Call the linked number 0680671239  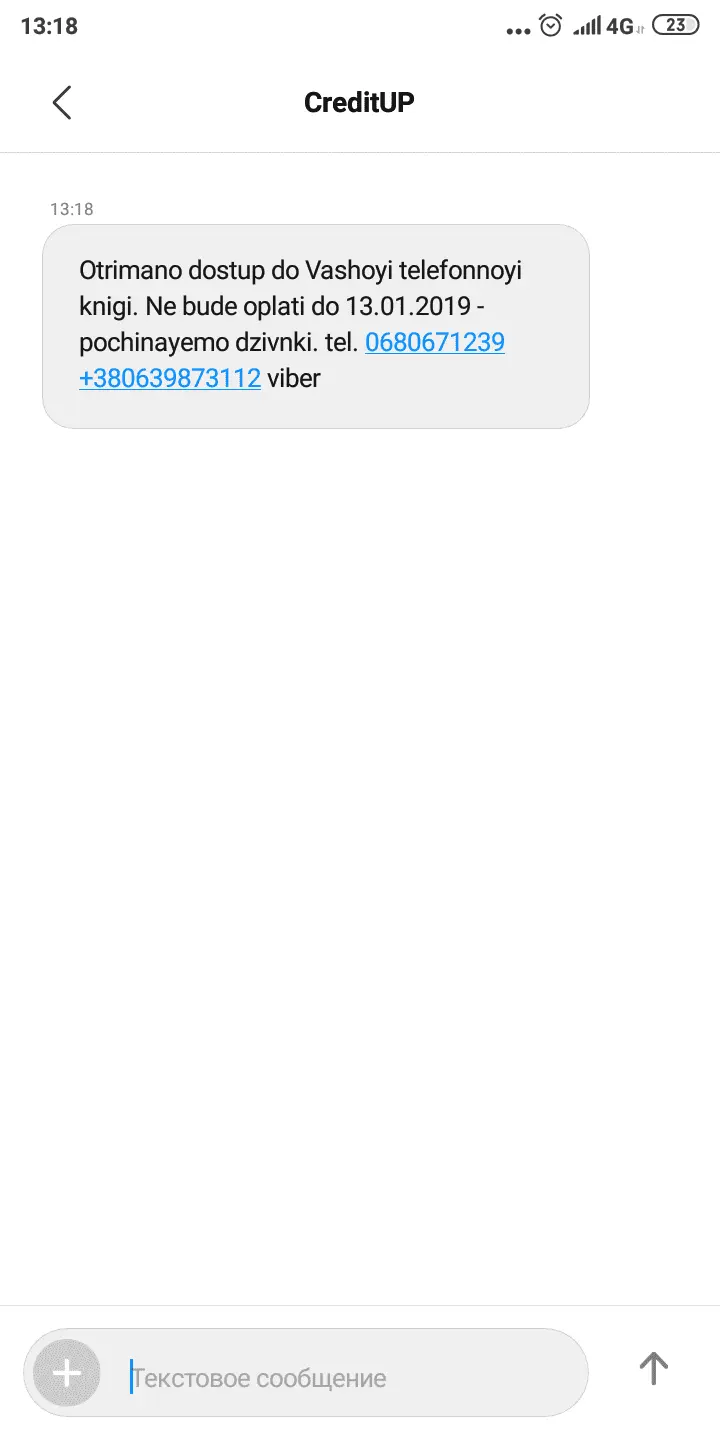click(435, 343)
